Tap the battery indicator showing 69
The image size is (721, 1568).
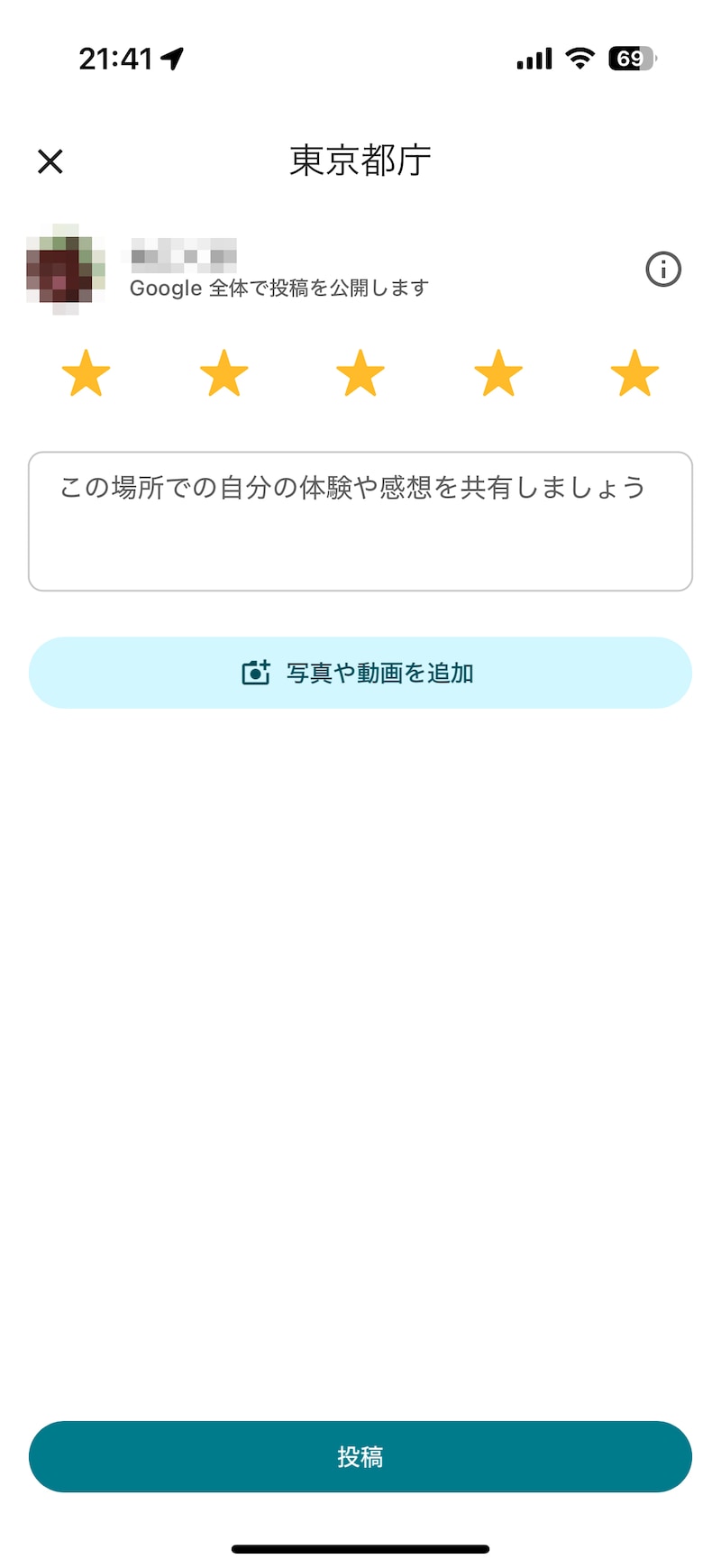pos(631,58)
